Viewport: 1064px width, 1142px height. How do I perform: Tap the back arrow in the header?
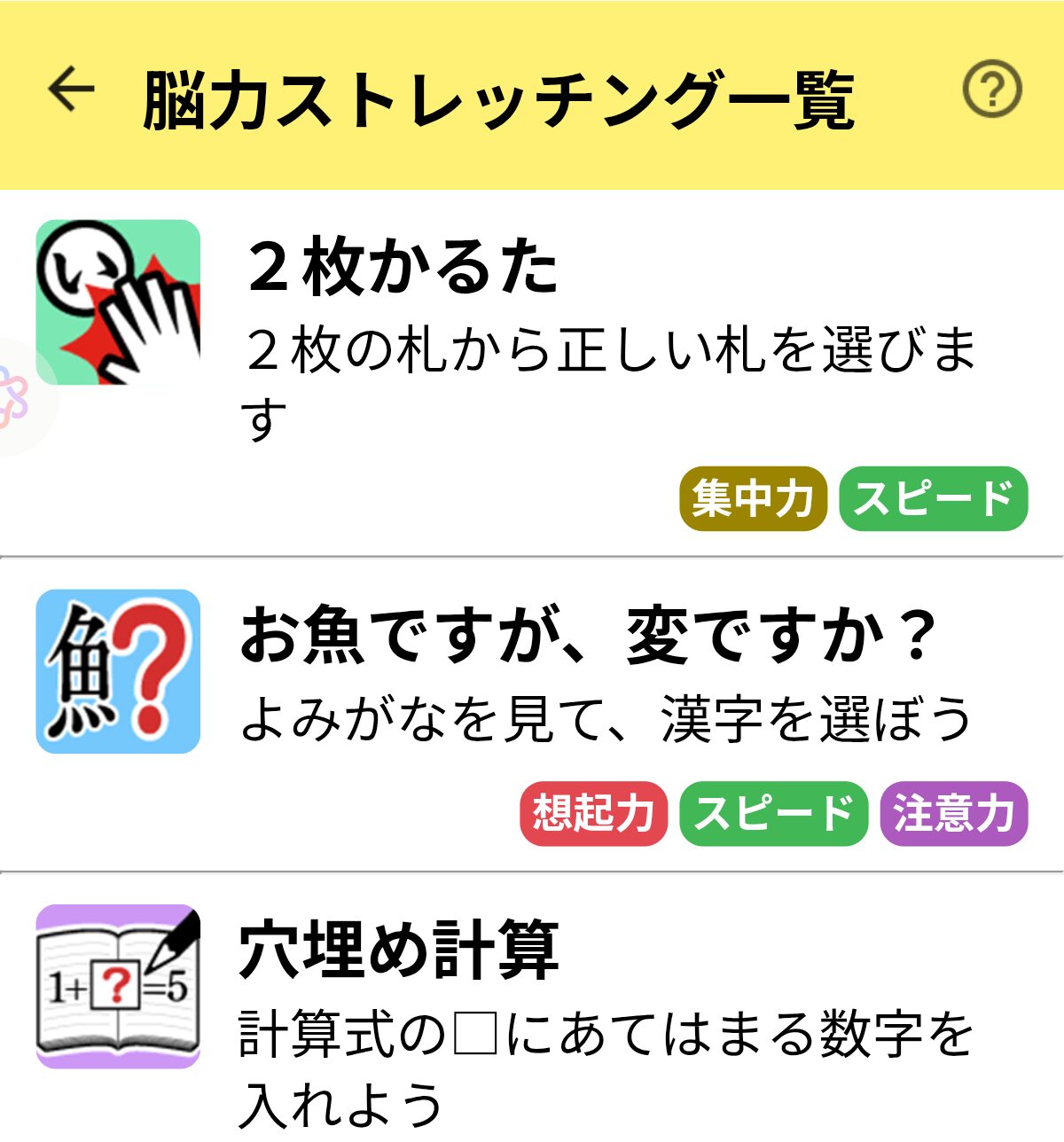pyautogui.click(x=69, y=89)
